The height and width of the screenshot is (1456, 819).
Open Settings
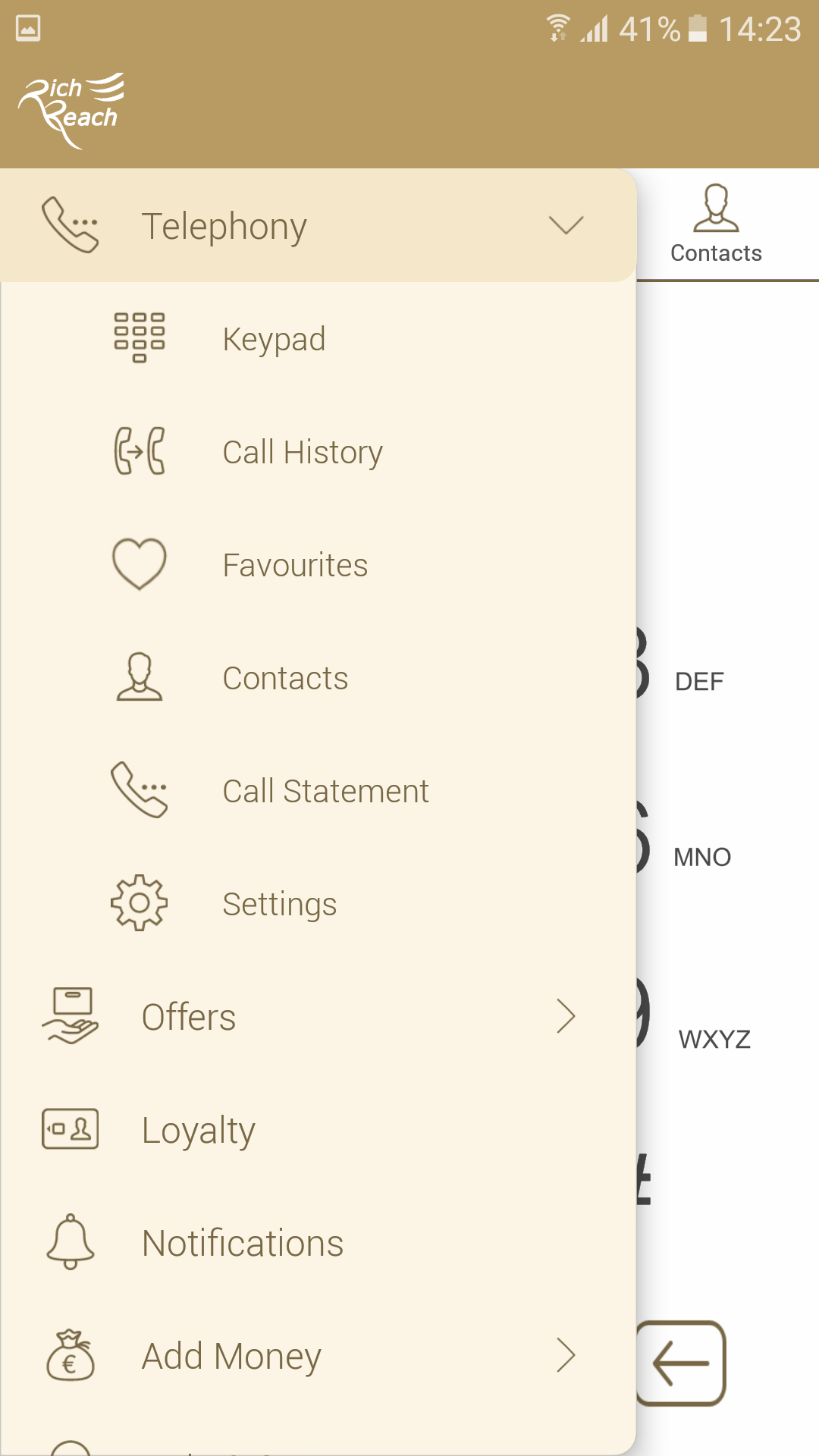[318, 904]
